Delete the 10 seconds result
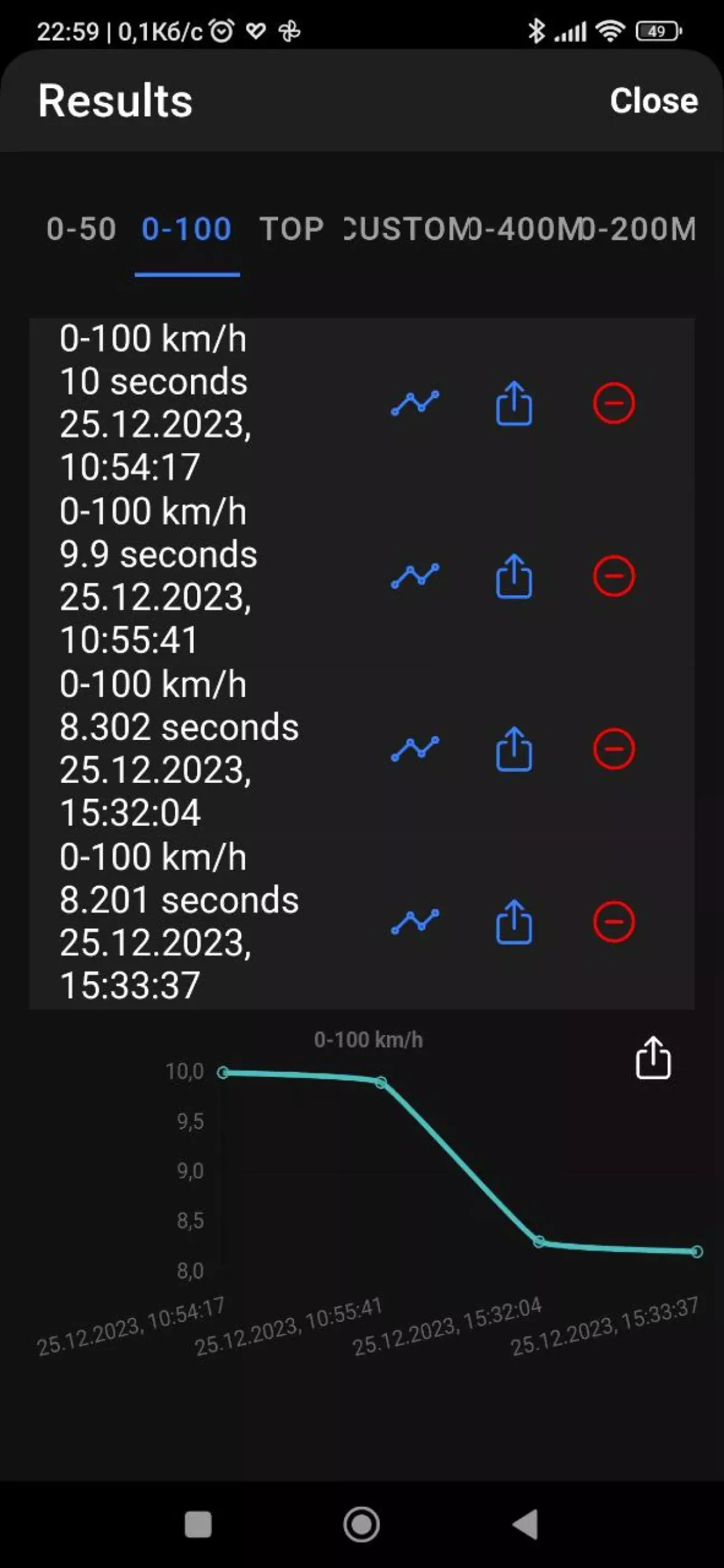Screen dimensions: 724x1568 click(614, 403)
